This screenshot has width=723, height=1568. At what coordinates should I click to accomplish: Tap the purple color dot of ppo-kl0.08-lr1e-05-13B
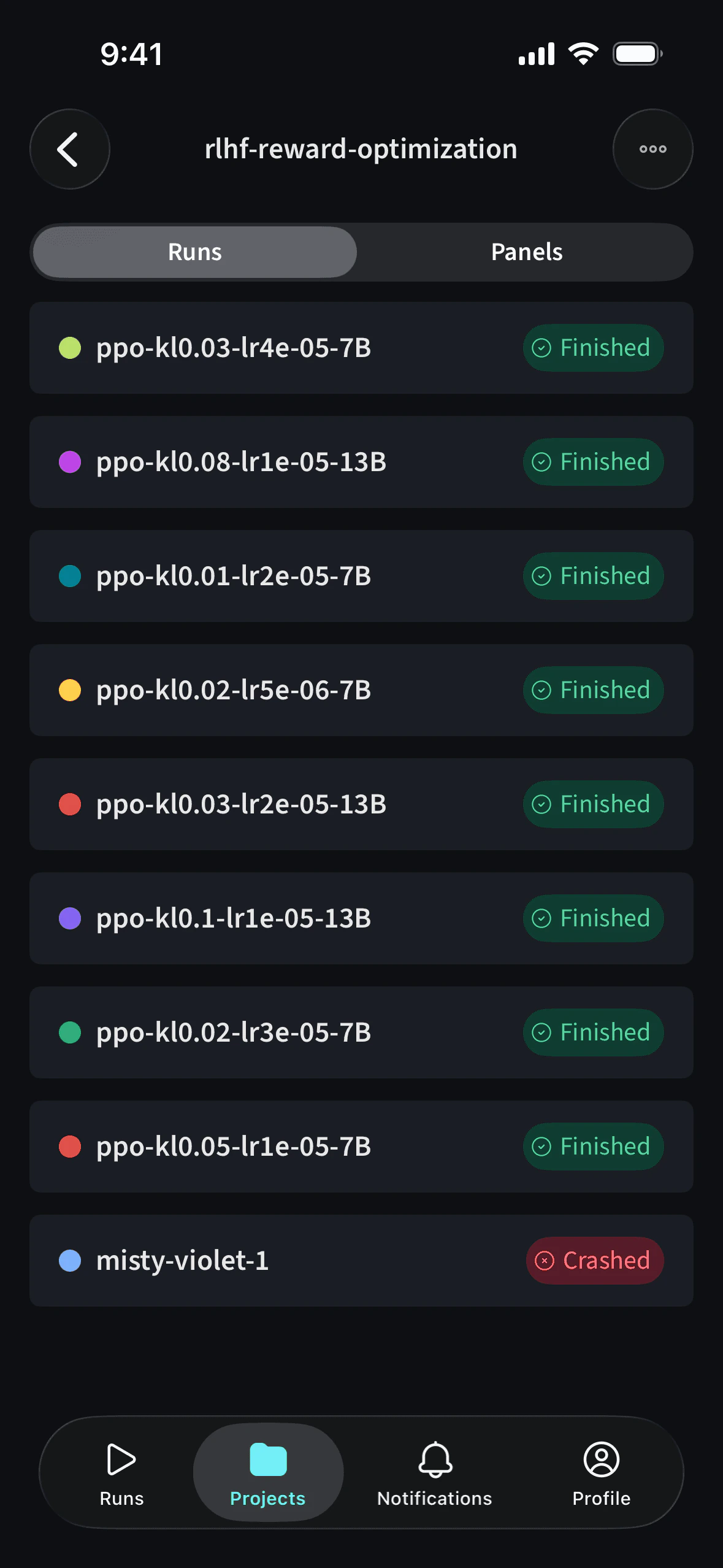coord(70,462)
